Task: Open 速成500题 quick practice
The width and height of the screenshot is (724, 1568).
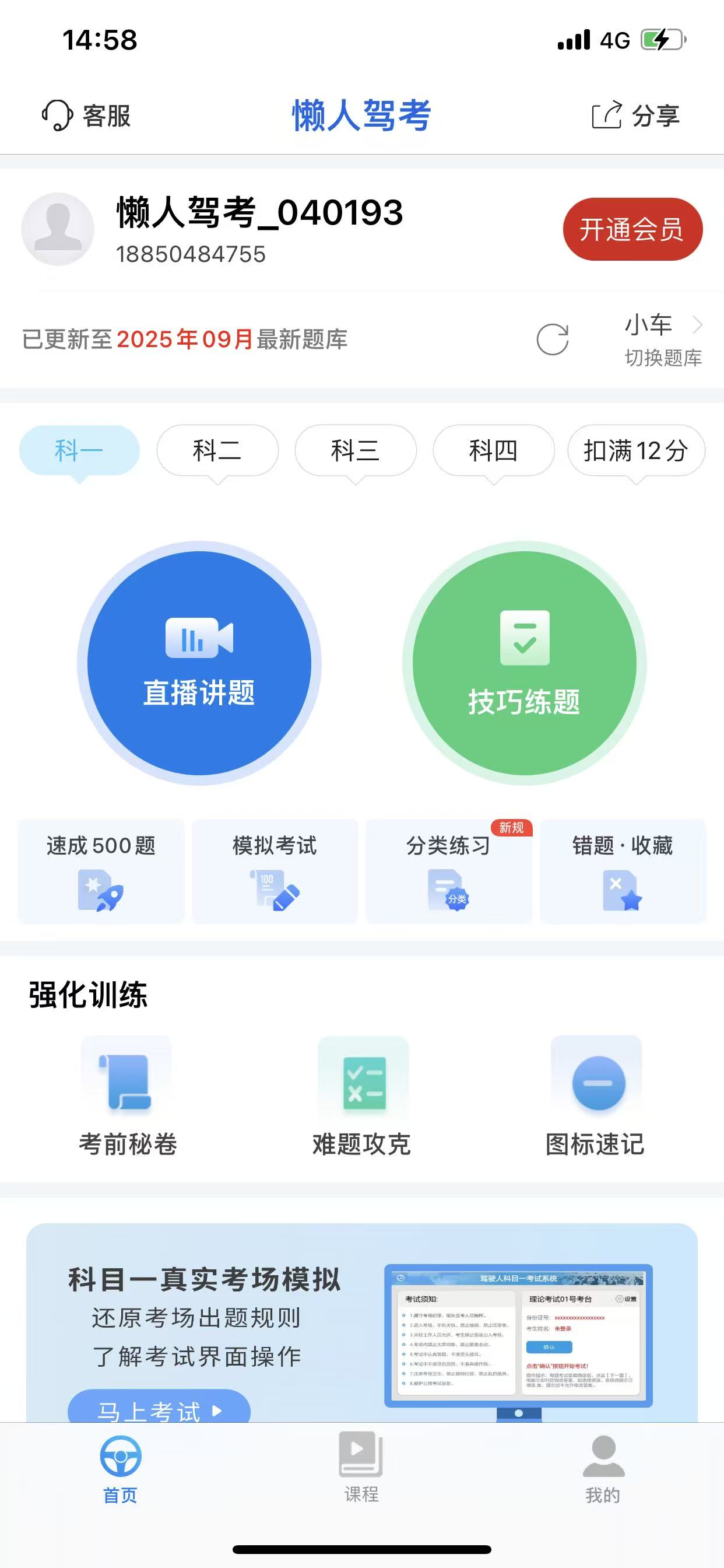Action: [x=101, y=871]
